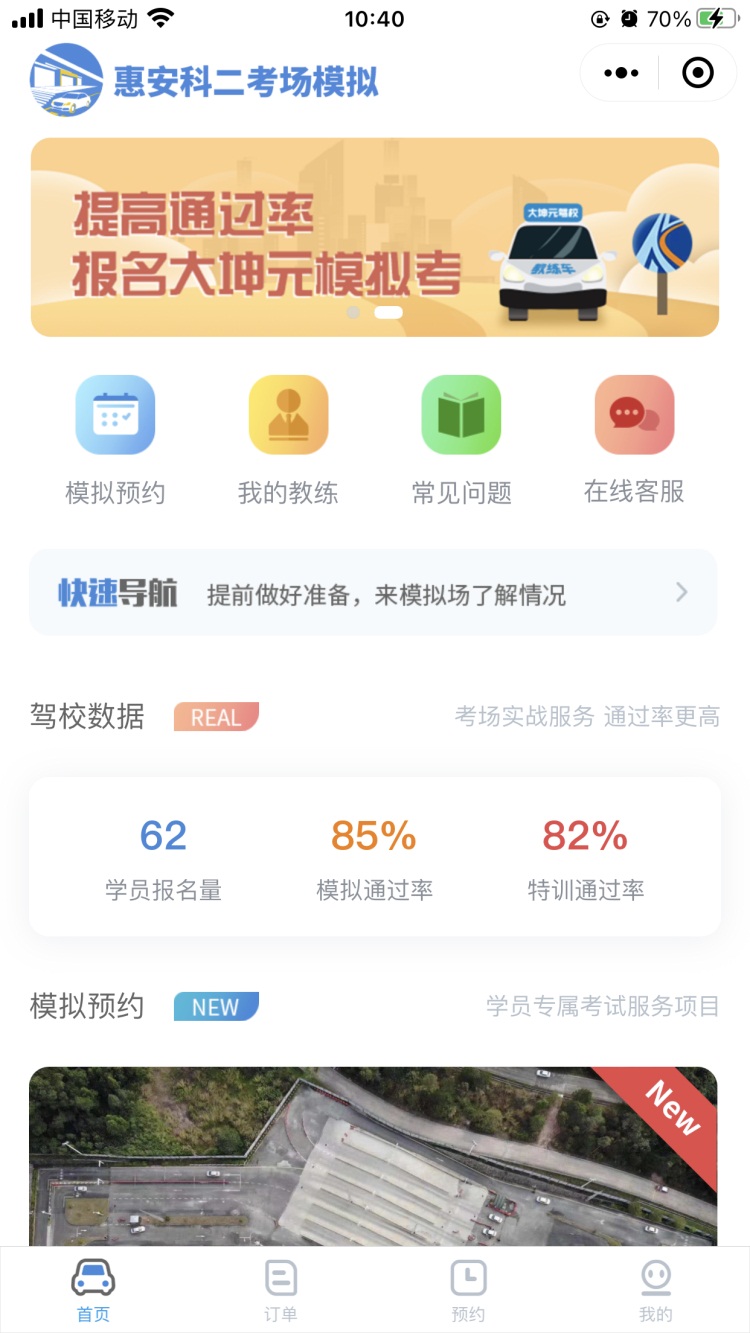This screenshot has height=1333, width=750.
Task: Open the 提高通过率 promotional banner
Action: tap(374, 237)
